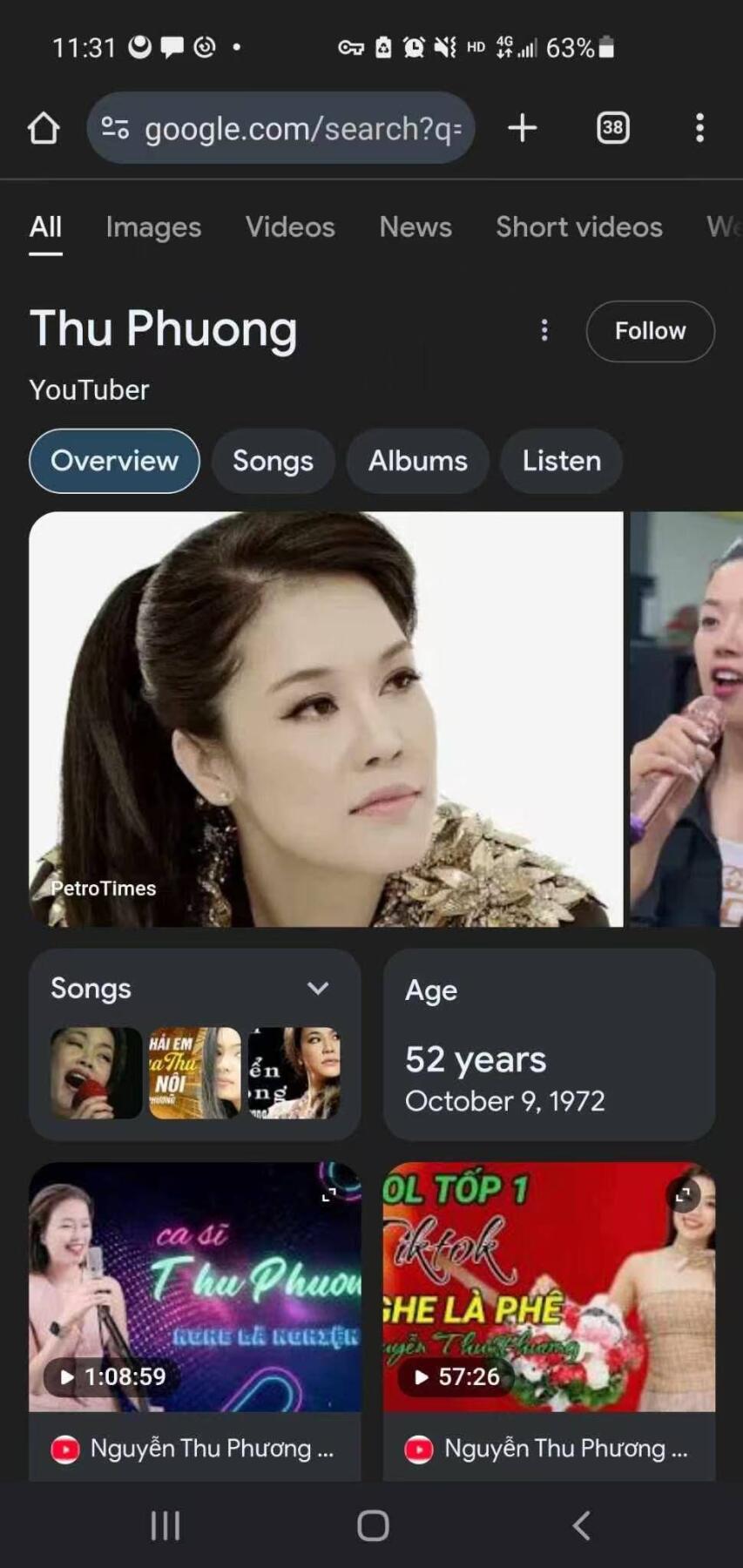Switch to the News results tab
The width and height of the screenshot is (743, 1568).
[x=415, y=226]
